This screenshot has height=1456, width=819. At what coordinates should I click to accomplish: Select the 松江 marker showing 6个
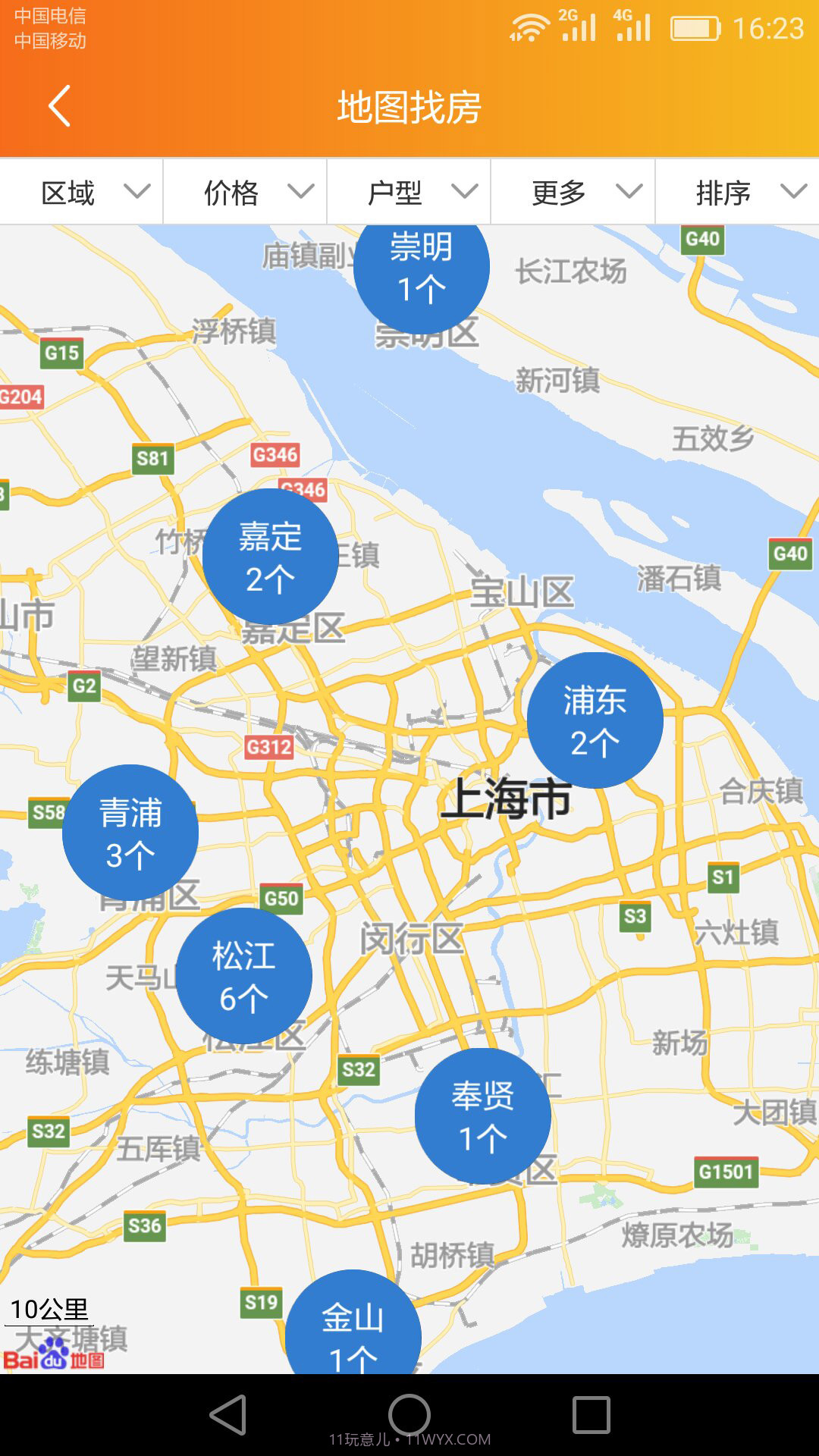[244, 975]
